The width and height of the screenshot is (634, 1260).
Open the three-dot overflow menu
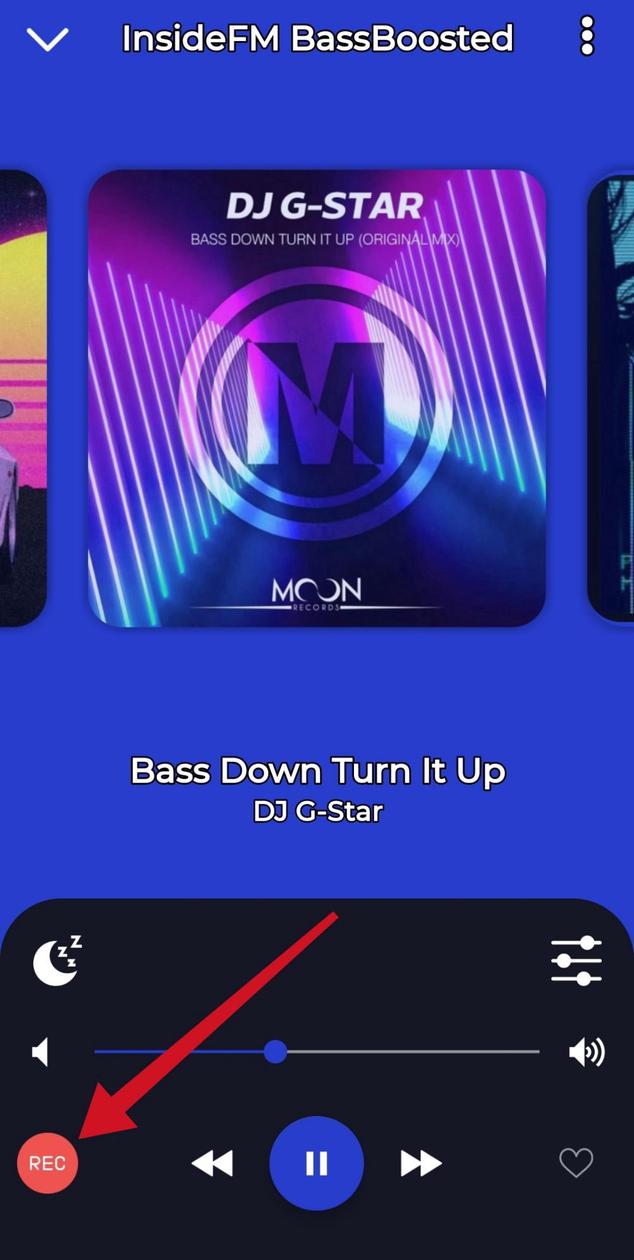[587, 38]
